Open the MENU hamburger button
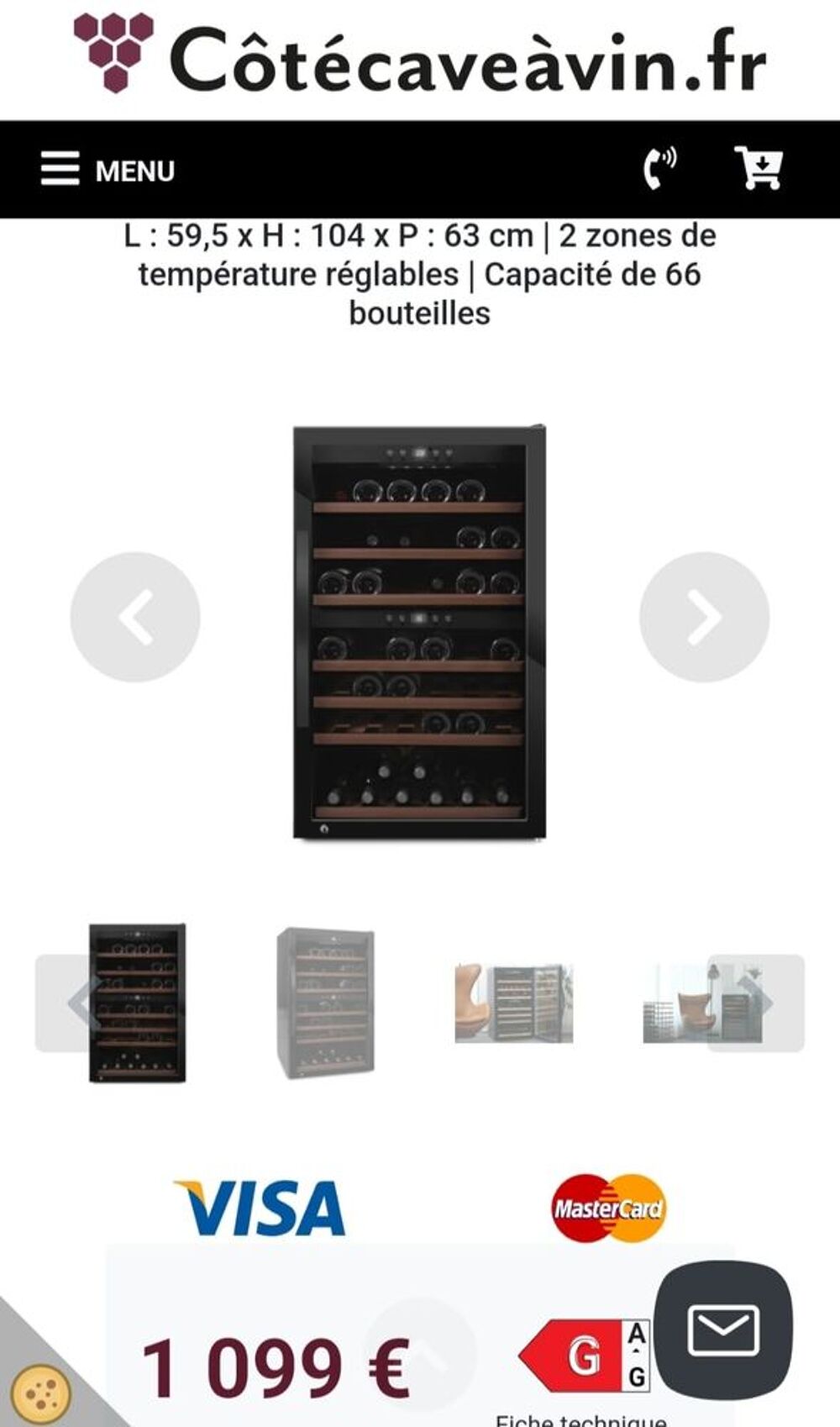This screenshot has width=840, height=1427. point(108,170)
